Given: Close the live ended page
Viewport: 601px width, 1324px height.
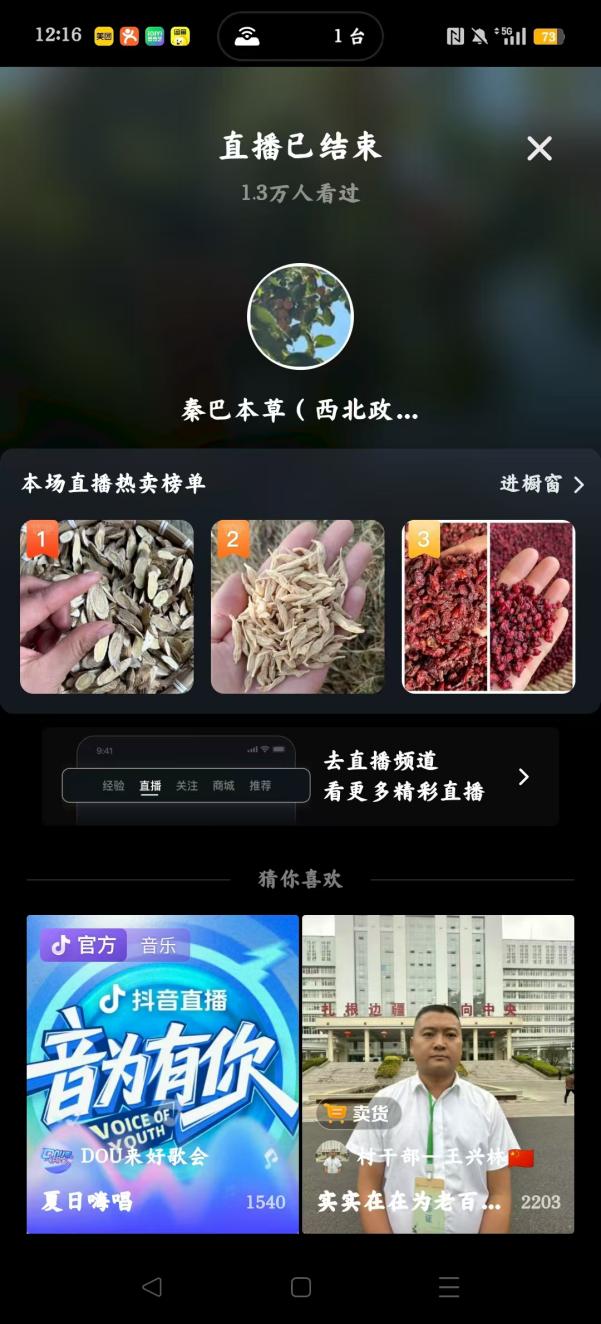Looking at the screenshot, I should click(539, 149).
